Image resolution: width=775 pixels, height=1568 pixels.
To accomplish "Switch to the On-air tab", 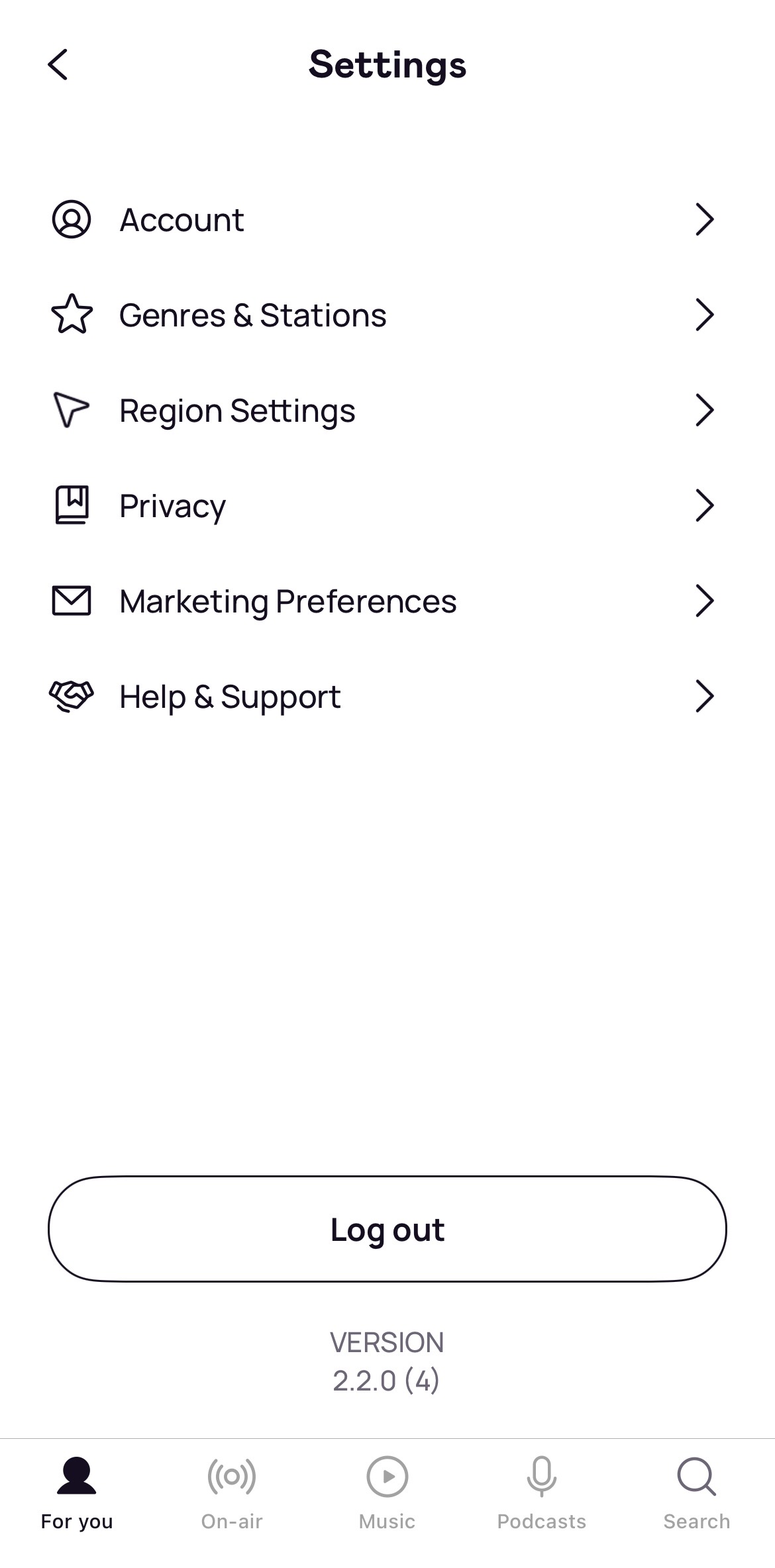I will (232, 1494).
